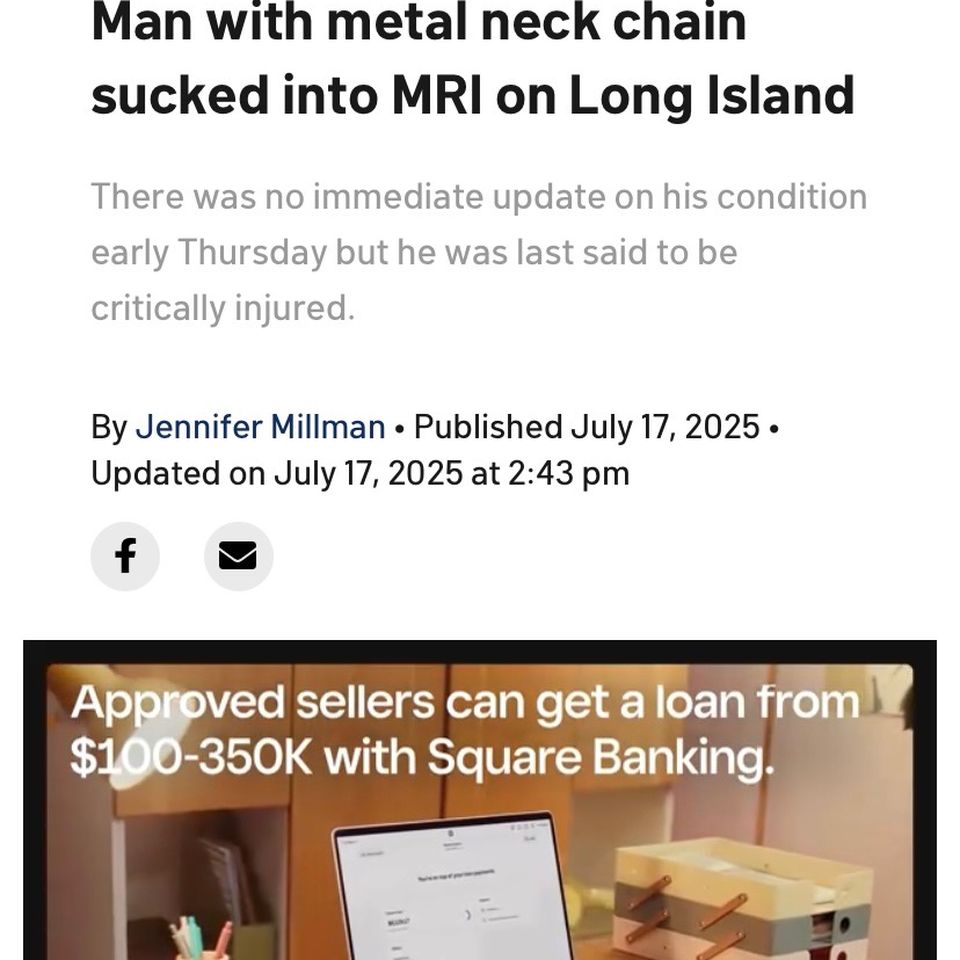Share article on Facebook

click(125, 556)
